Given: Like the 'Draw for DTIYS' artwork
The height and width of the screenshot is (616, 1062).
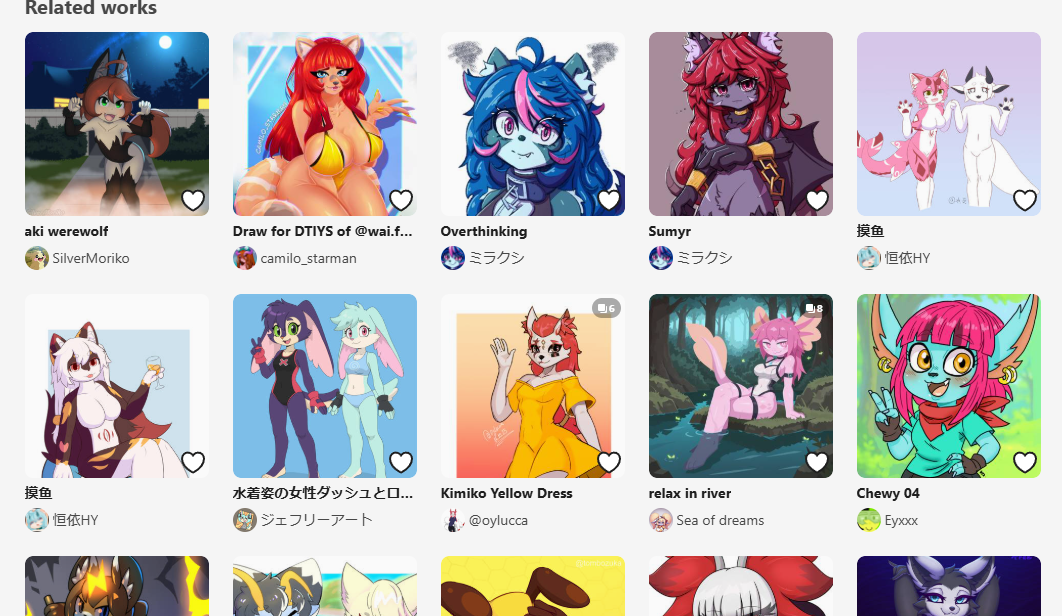Looking at the screenshot, I should (401, 200).
